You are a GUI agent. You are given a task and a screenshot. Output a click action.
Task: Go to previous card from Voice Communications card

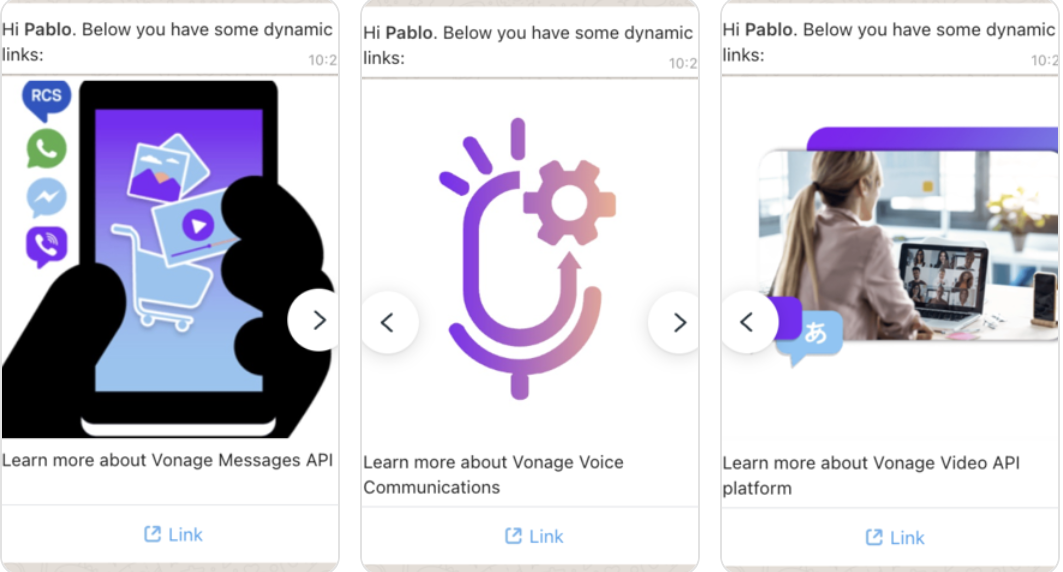[388, 322]
